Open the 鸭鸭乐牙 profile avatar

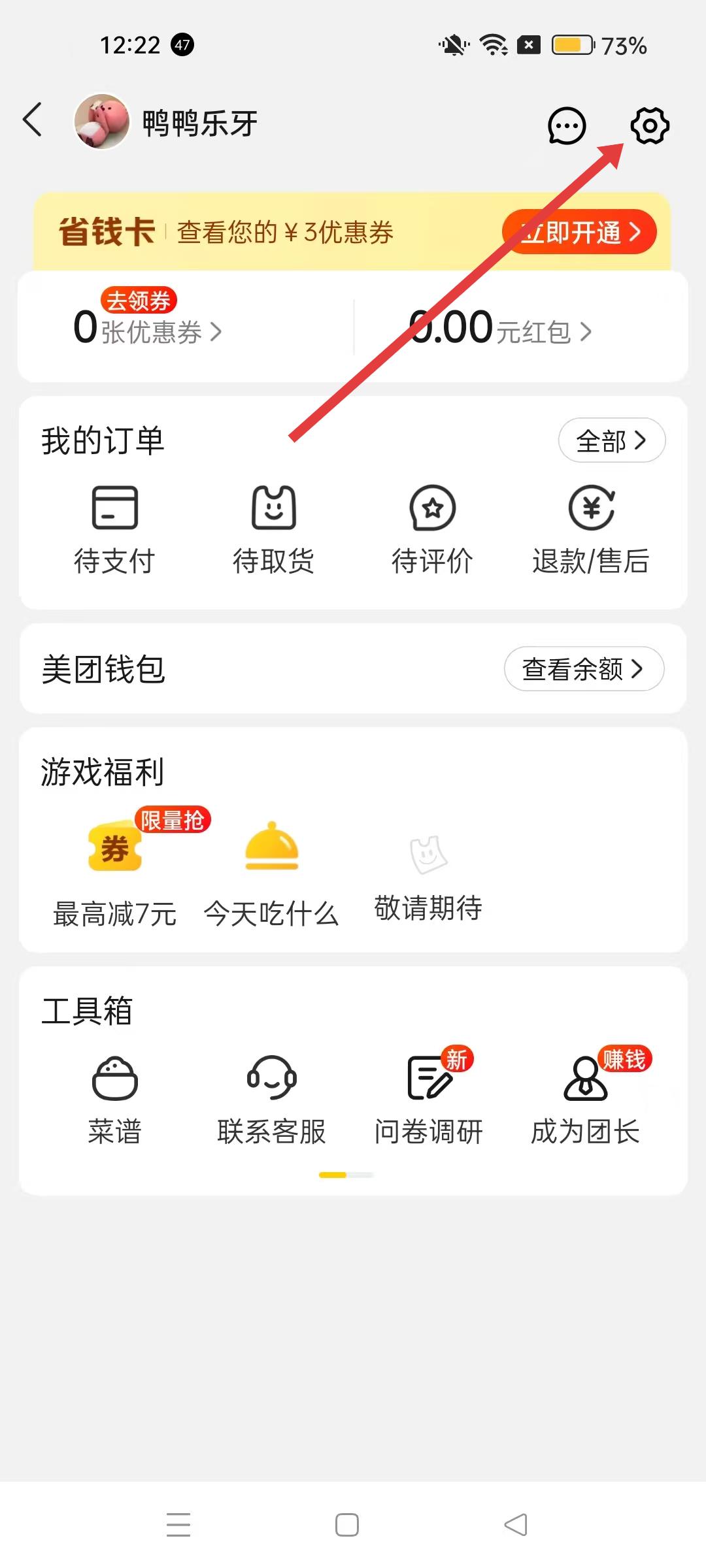click(x=101, y=122)
